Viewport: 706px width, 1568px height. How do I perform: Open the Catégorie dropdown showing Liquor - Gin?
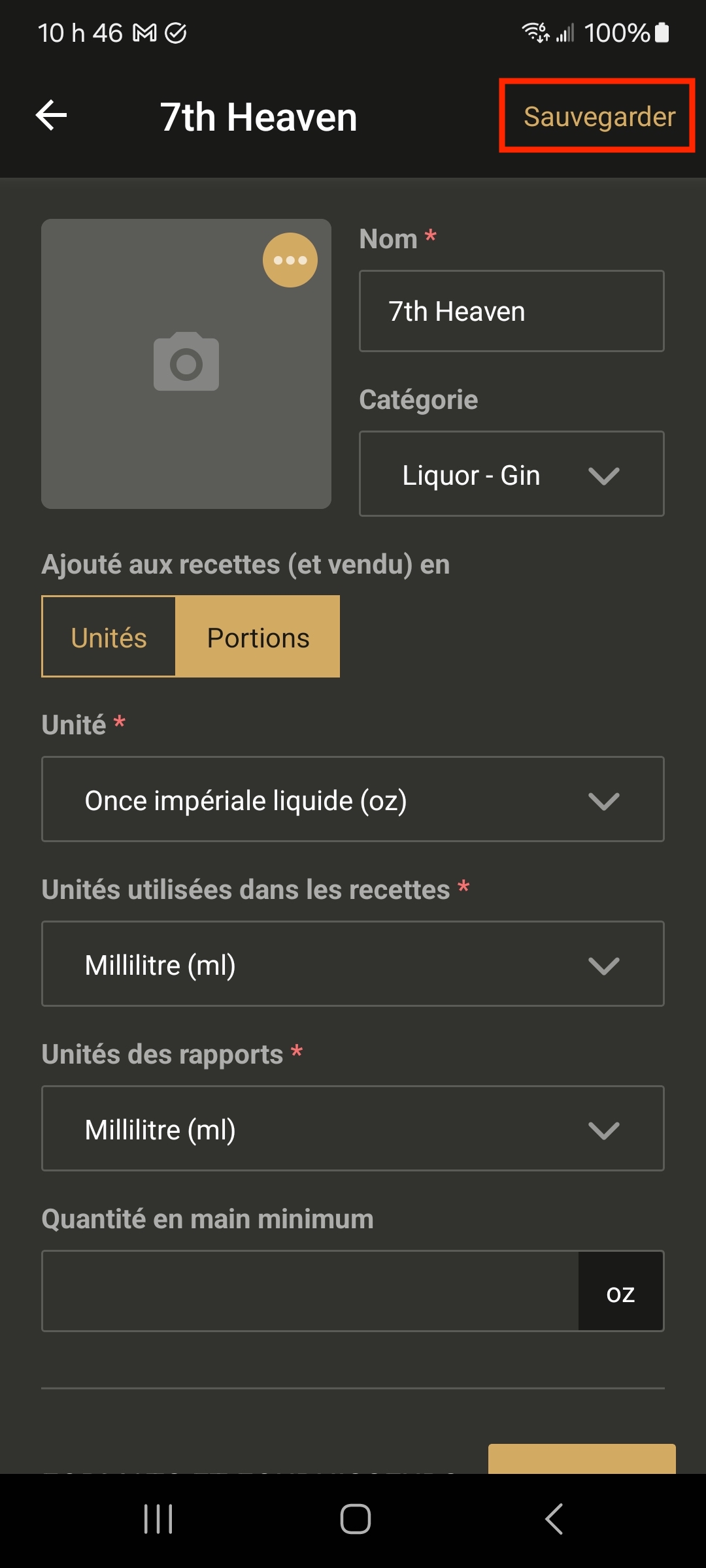pyautogui.click(x=512, y=474)
